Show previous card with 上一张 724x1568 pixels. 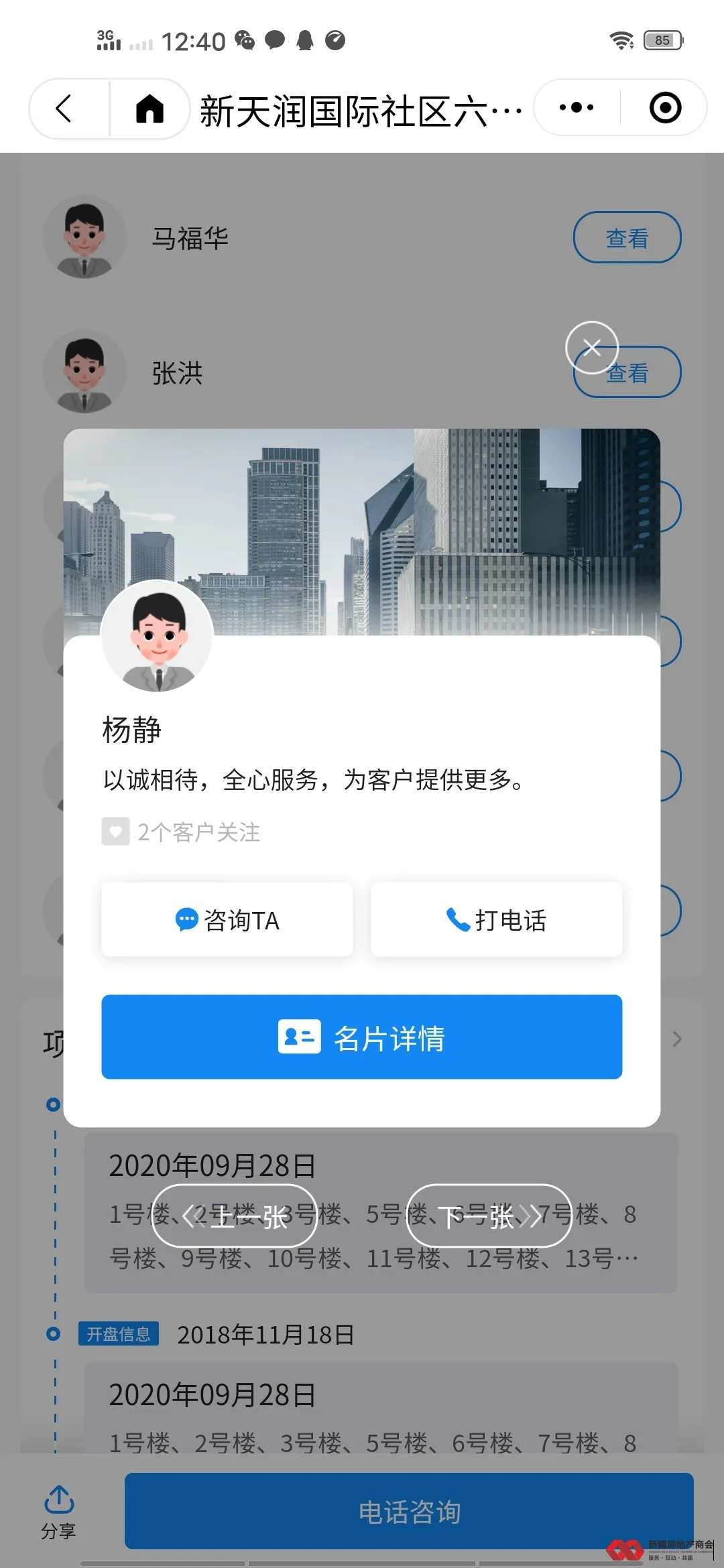(x=235, y=1216)
